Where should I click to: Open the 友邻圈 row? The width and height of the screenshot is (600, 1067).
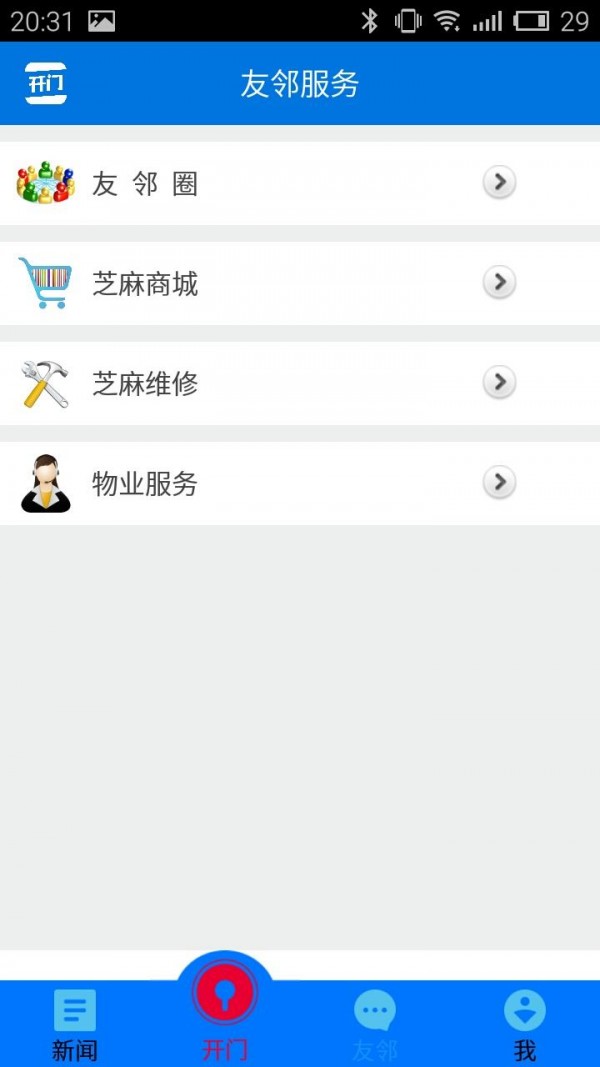tap(300, 183)
